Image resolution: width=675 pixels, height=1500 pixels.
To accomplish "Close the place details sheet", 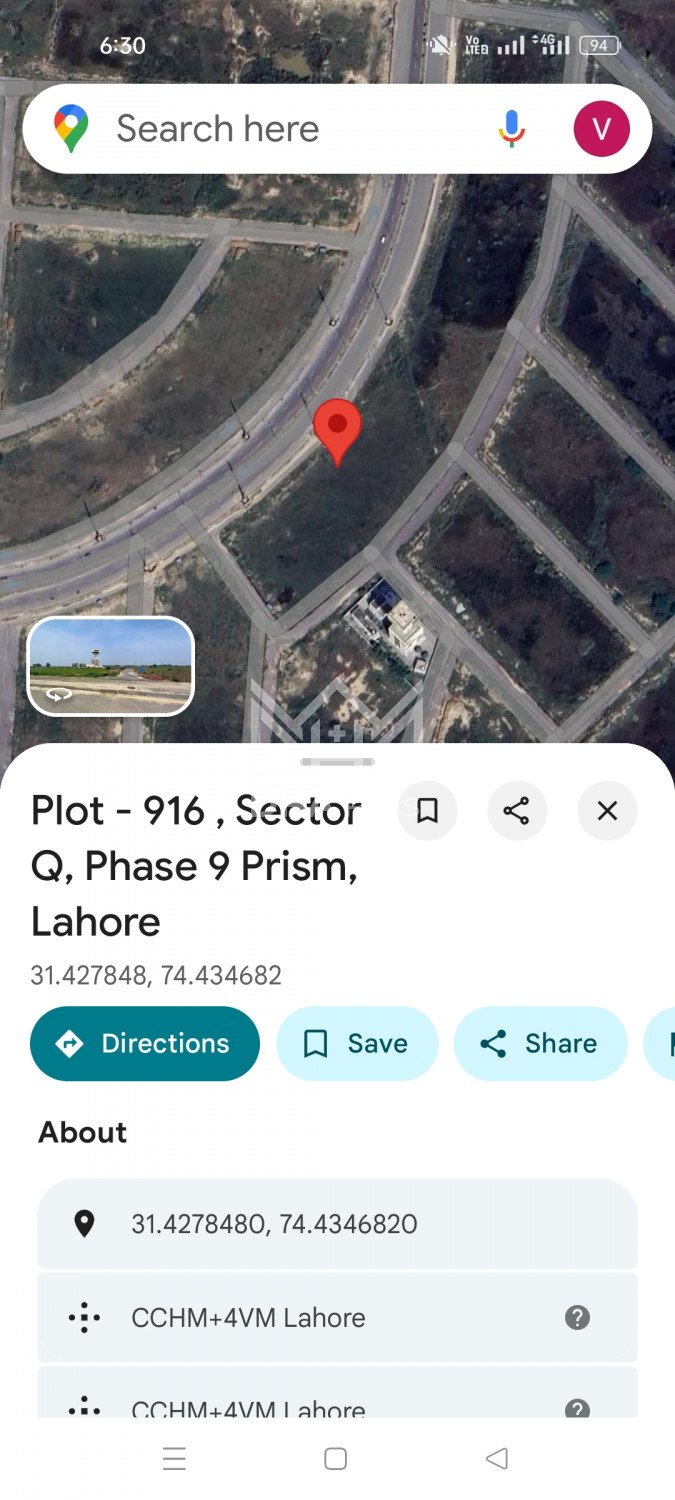I will tap(607, 811).
